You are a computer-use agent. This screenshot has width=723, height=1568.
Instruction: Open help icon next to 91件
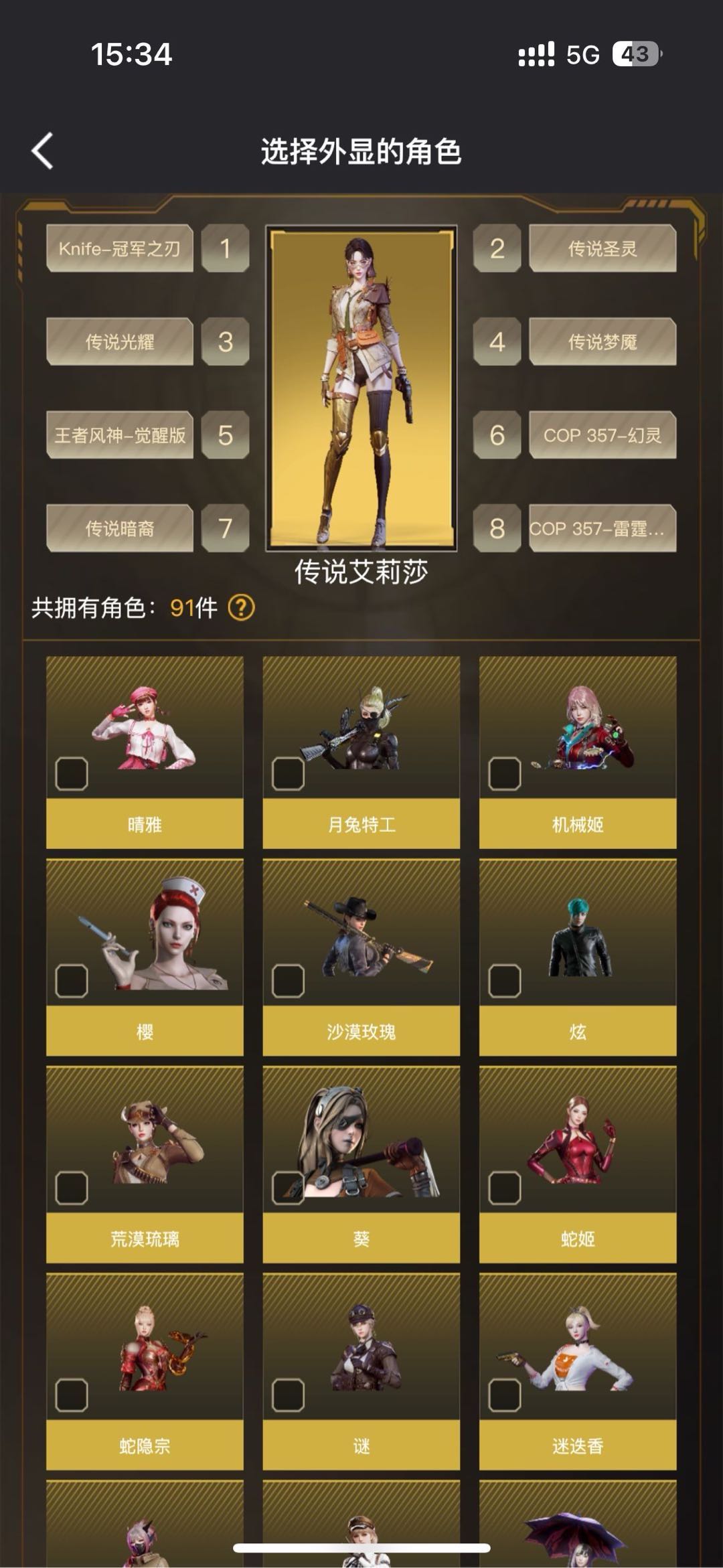pyautogui.click(x=241, y=608)
